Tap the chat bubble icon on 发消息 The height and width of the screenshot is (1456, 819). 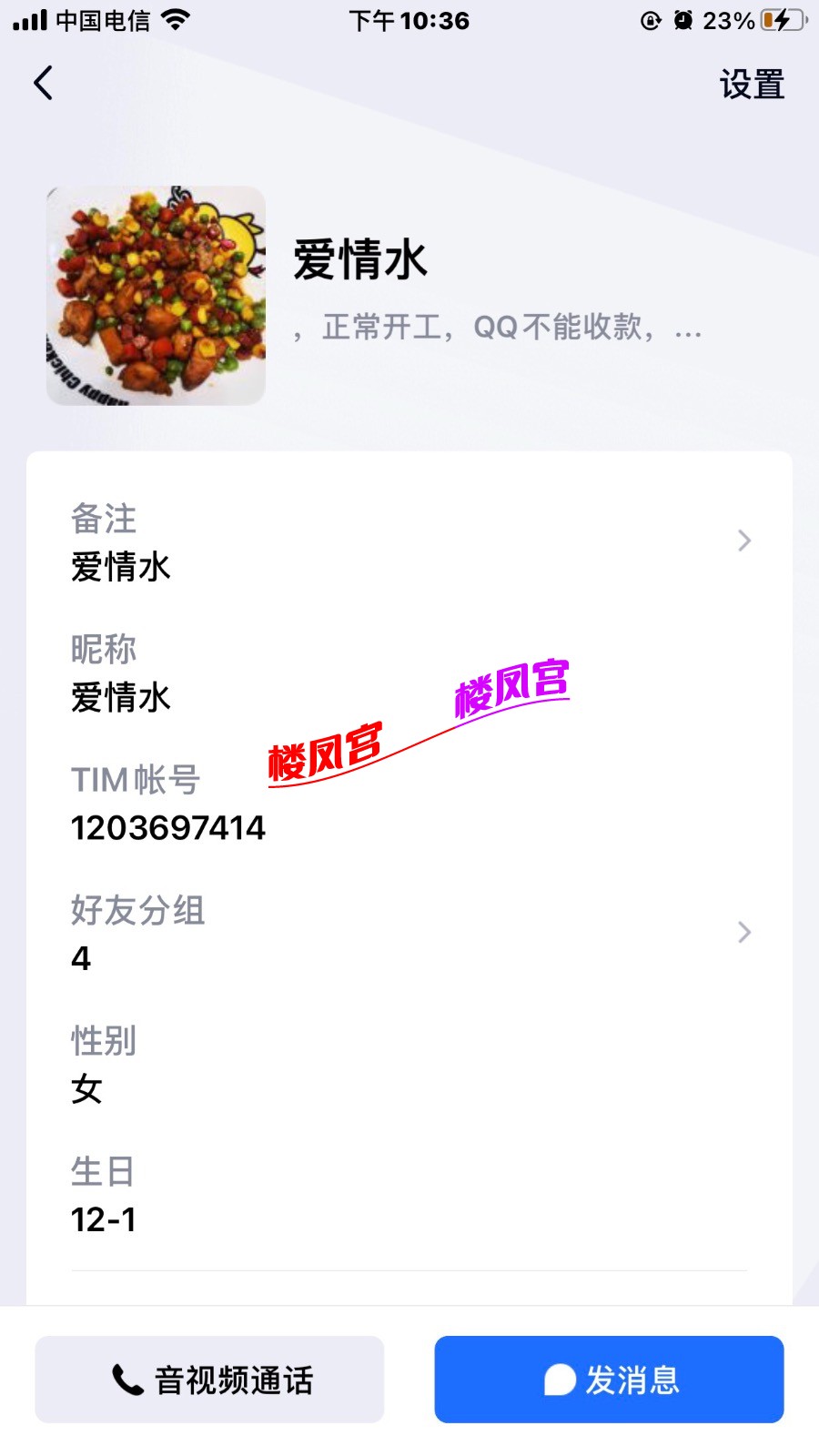[x=557, y=1380]
